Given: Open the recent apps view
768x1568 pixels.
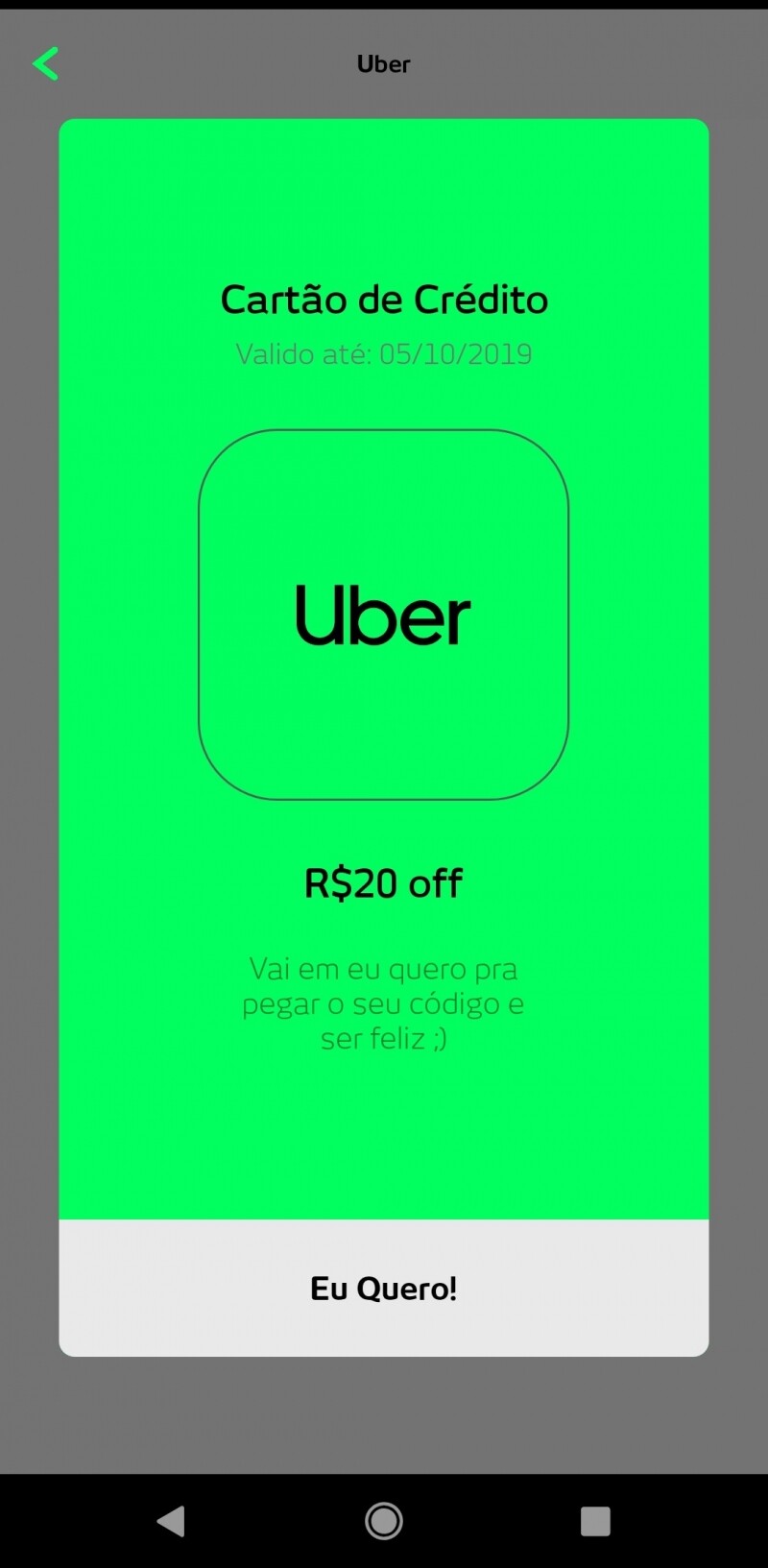Looking at the screenshot, I should pyautogui.click(x=595, y=1521).
